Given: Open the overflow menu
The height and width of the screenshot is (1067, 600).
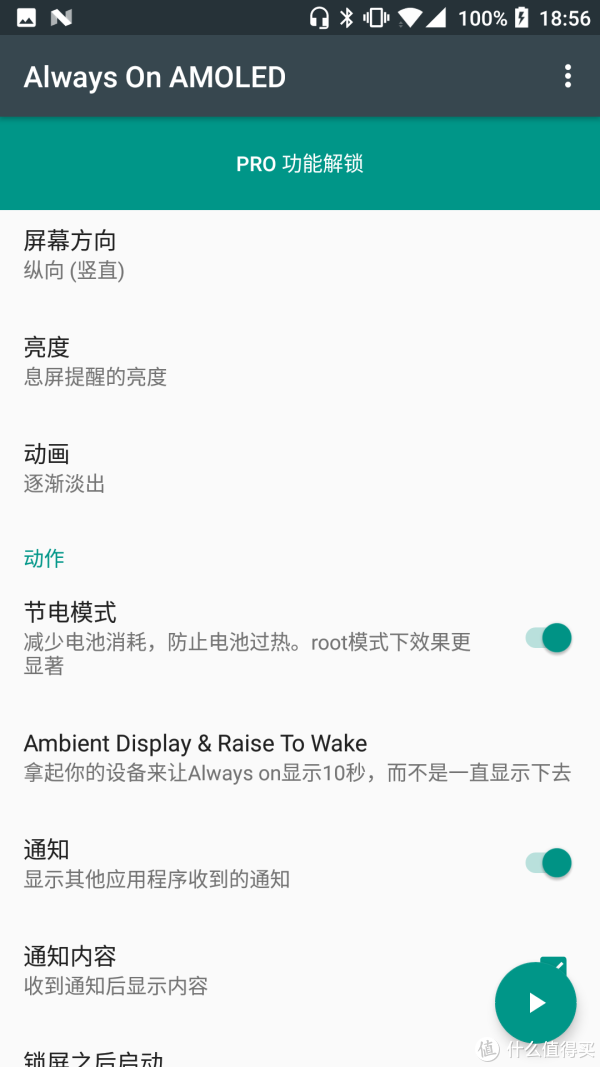Looking at the screenshot, I should pos(568,76).
